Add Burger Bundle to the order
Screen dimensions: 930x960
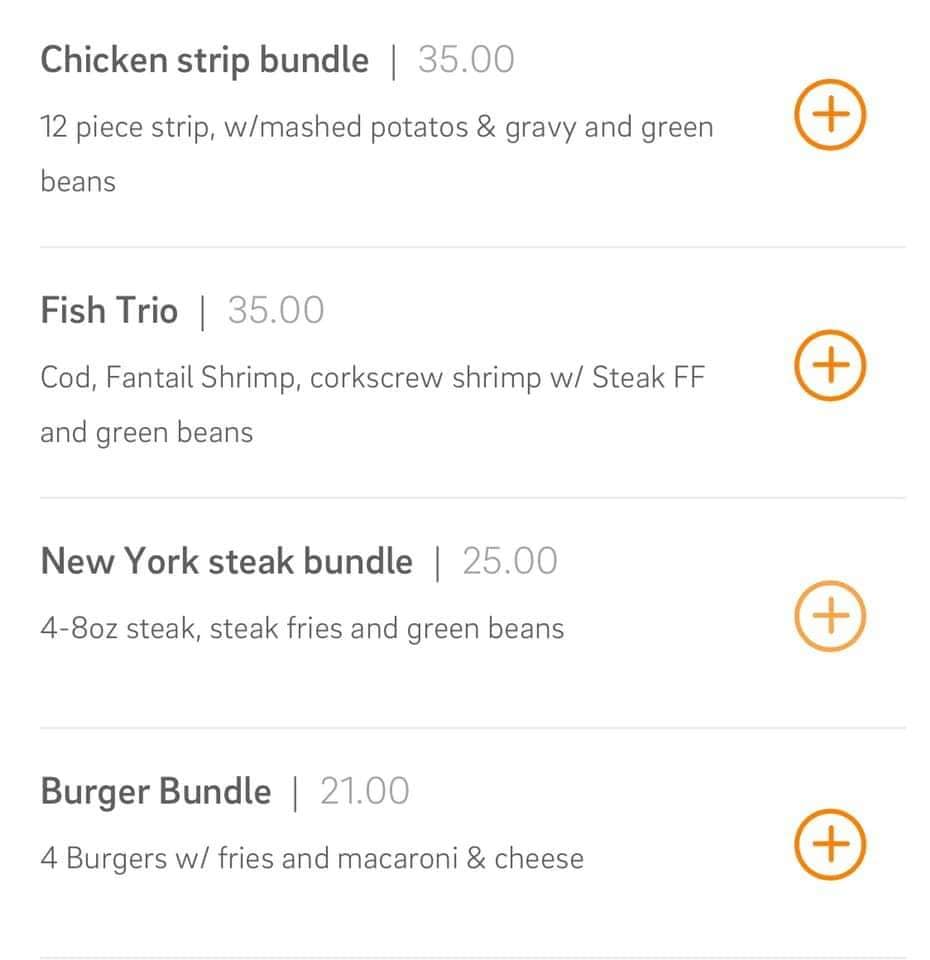(829, 846)
